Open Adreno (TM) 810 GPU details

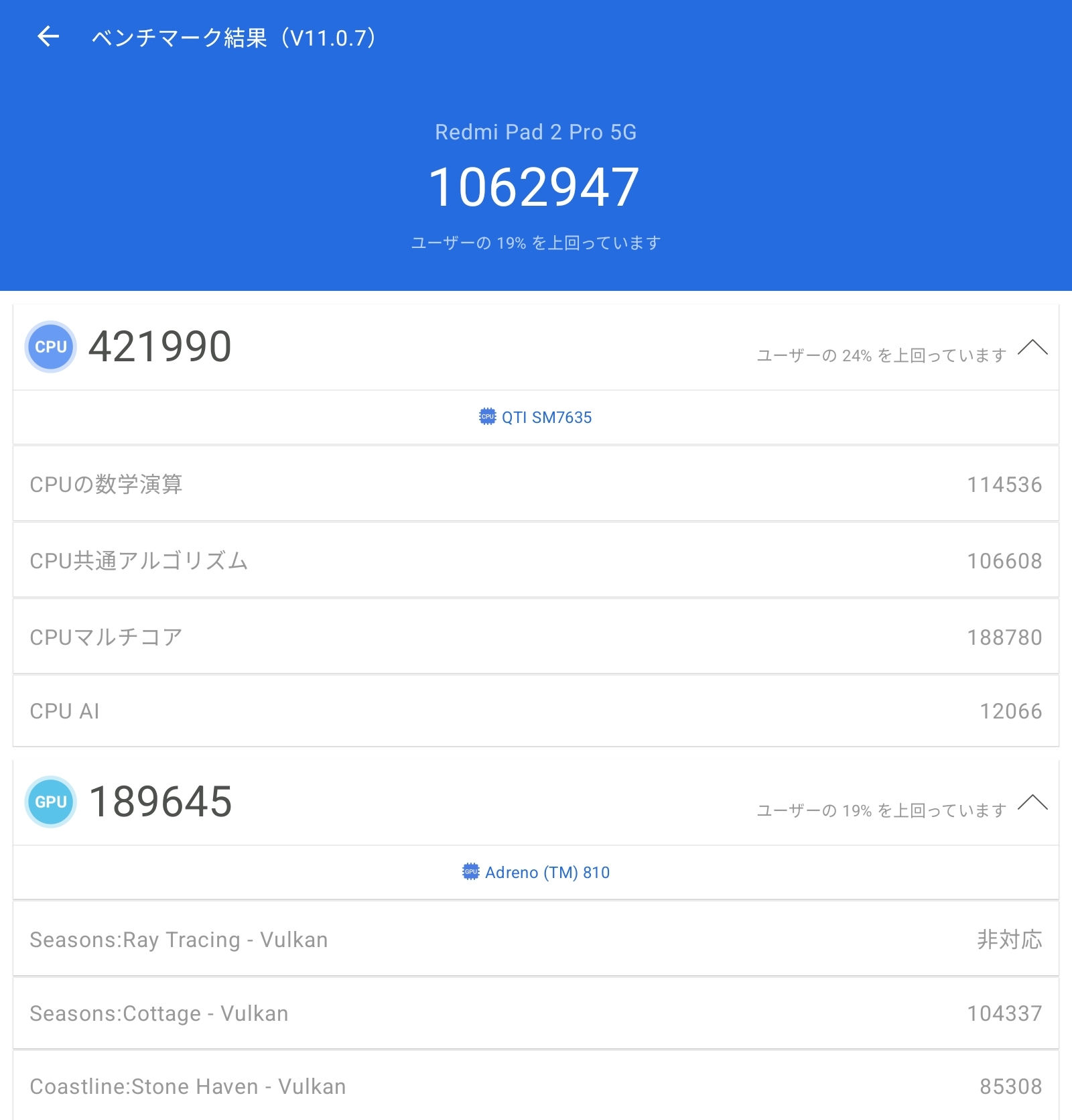[536, 873]
